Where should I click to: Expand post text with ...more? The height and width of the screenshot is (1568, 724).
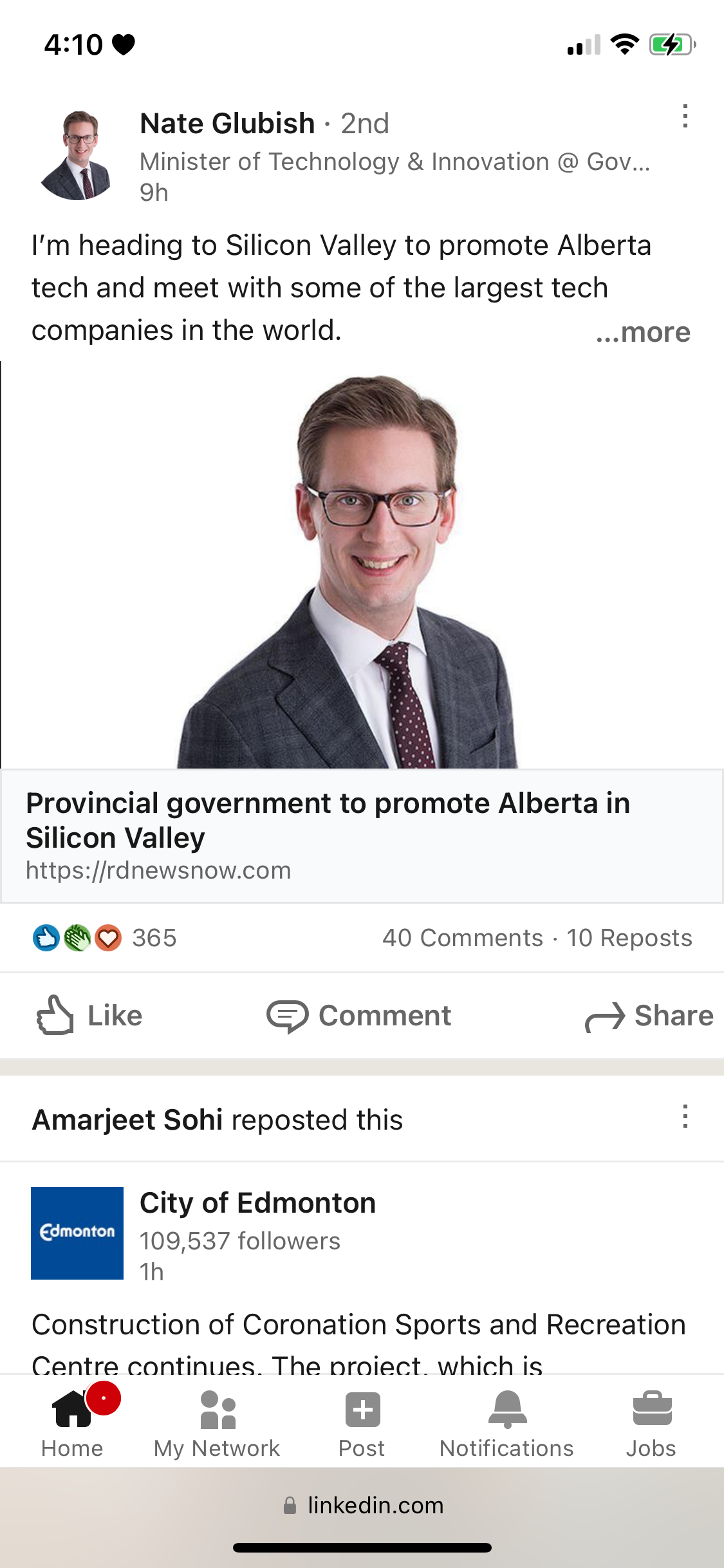(642, 332)
